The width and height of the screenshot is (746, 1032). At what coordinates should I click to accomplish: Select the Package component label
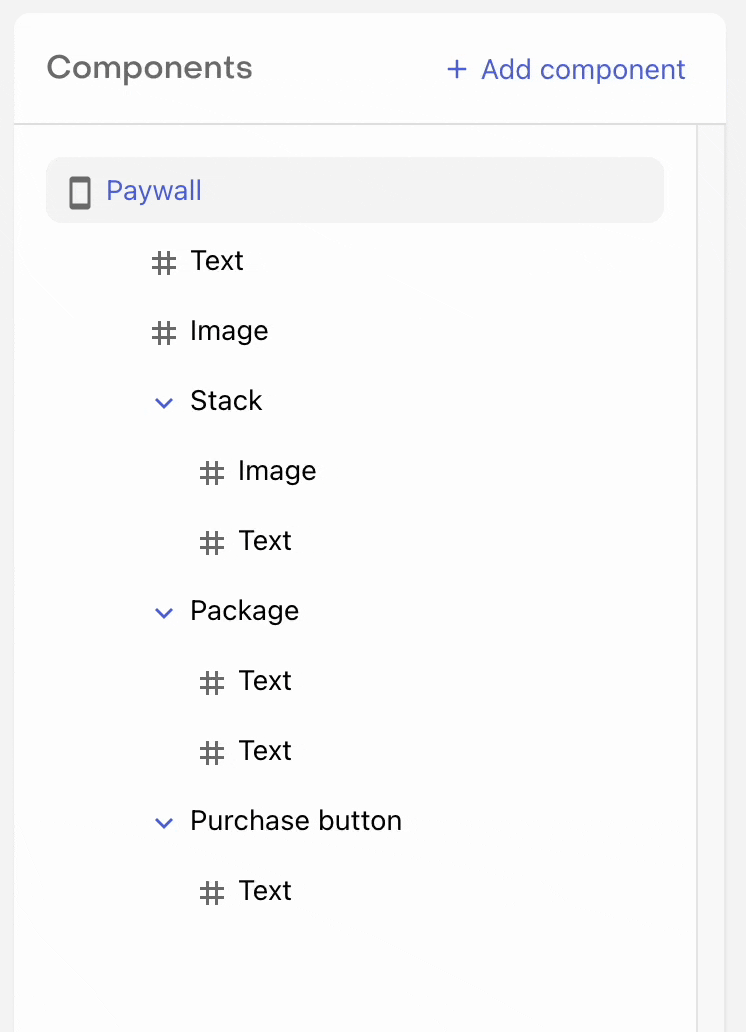point(245,611)
